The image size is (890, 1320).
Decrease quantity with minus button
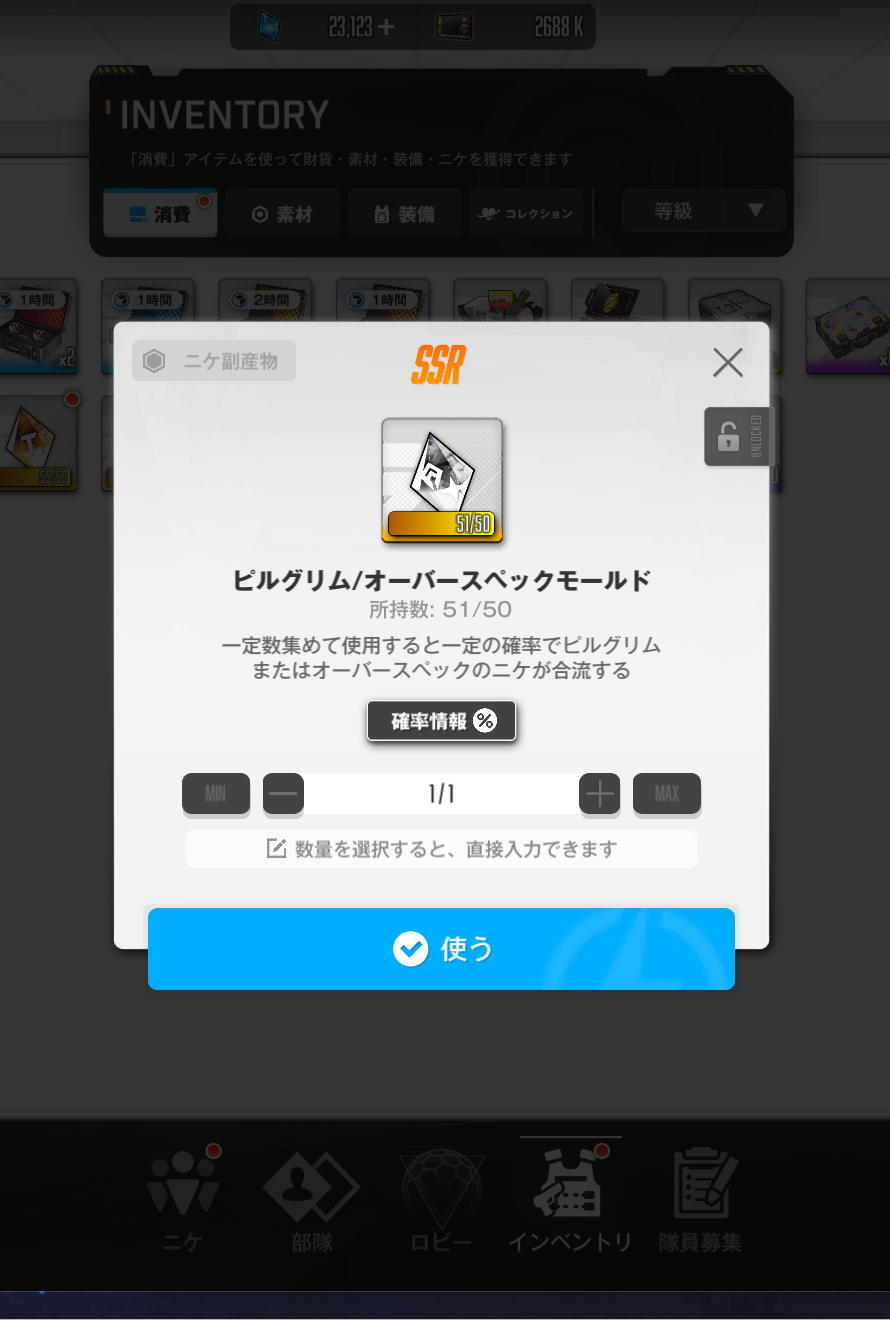(x=283, y=794)
